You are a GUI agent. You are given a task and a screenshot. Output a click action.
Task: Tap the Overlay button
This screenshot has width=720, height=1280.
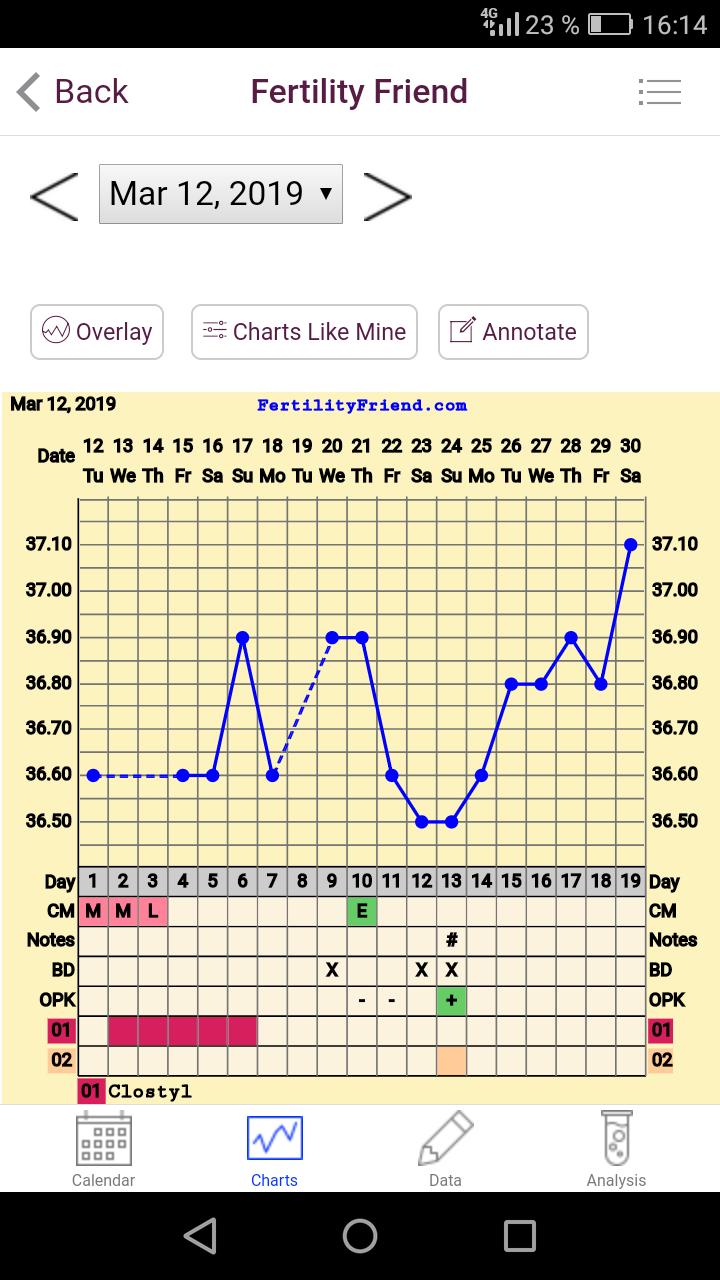97,332
